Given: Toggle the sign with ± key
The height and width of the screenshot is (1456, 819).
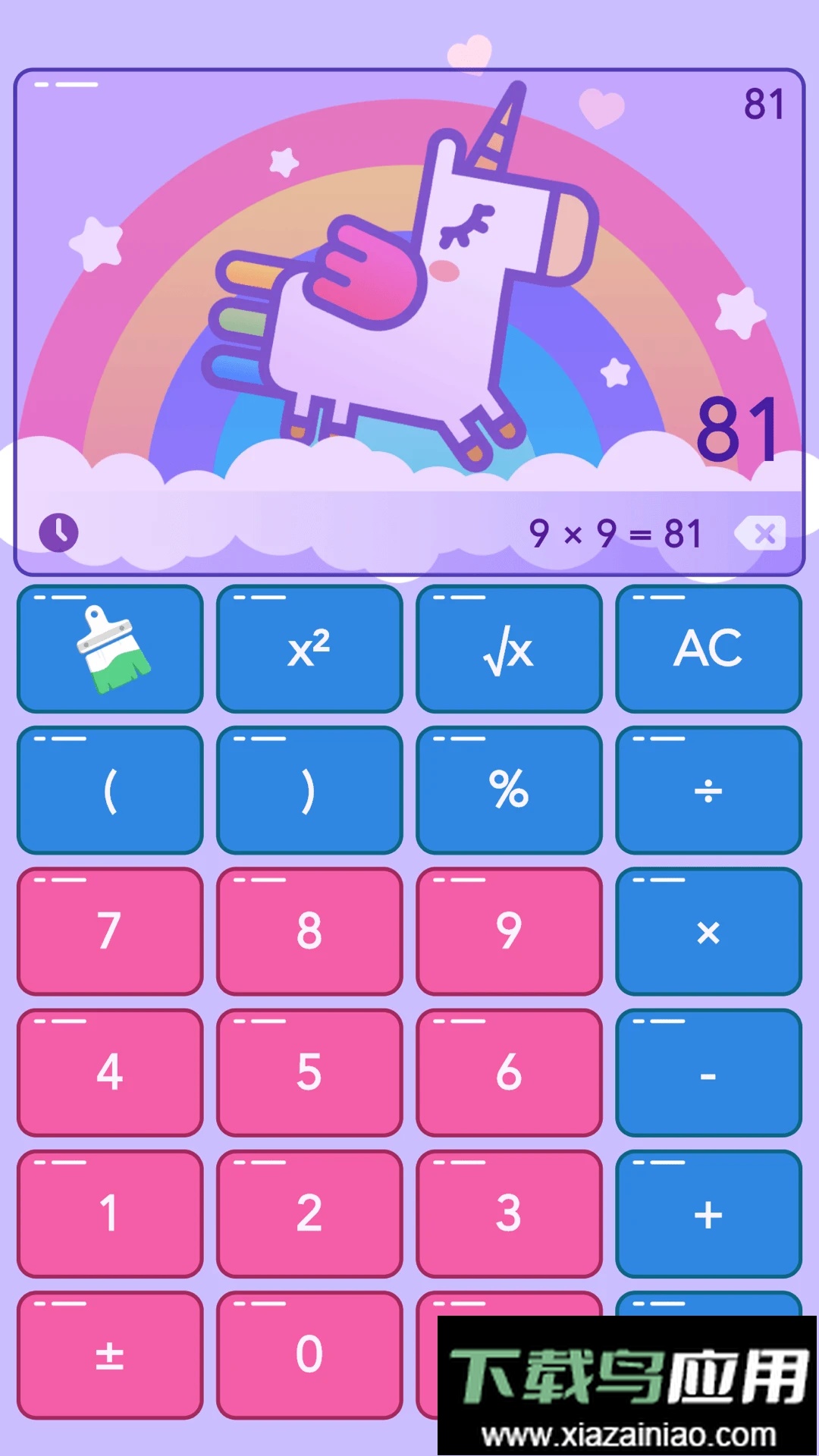Looking at the screenshot, I should [x=111, y=1354].
